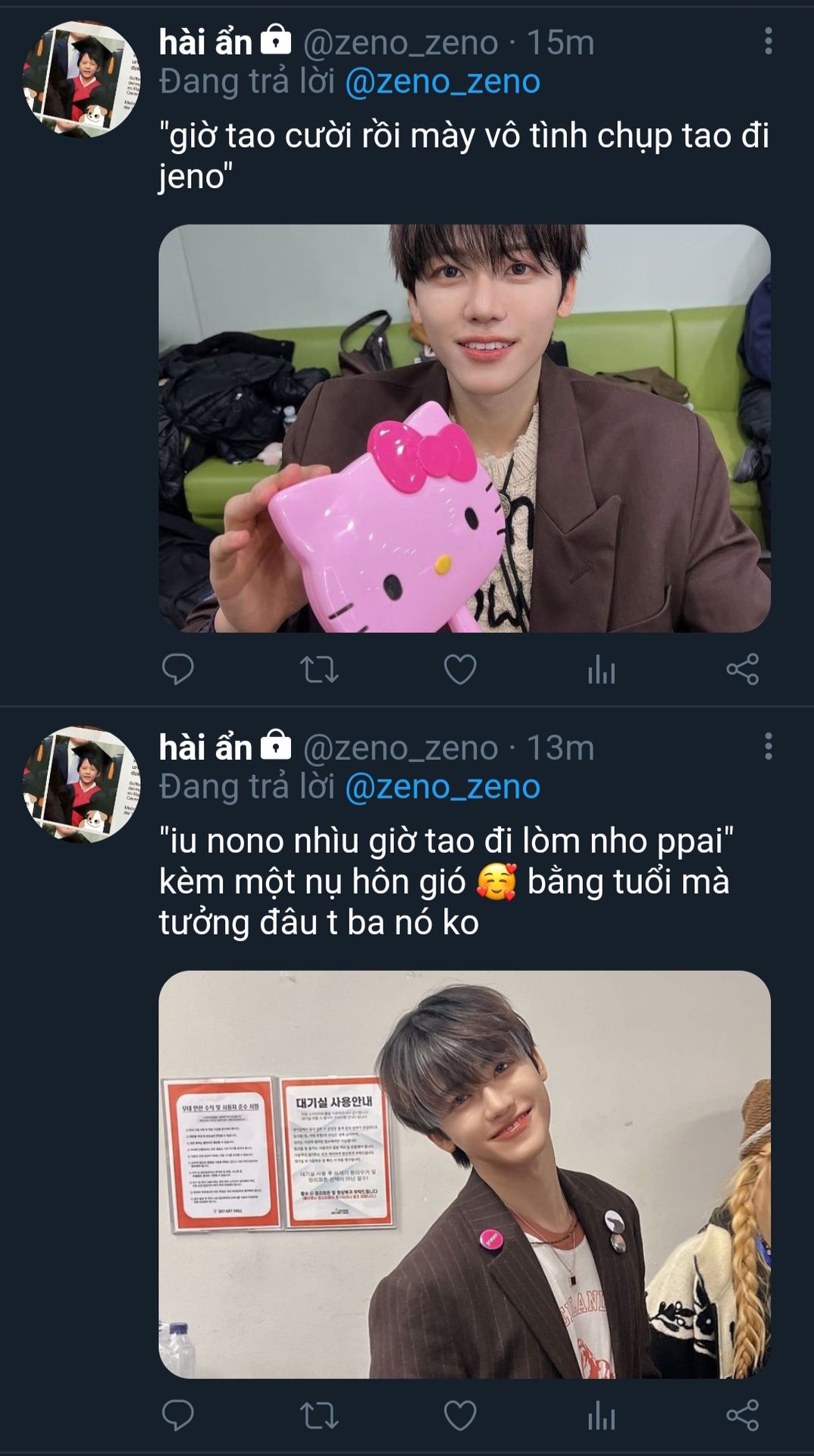The image size is (814, 1456).
Task: Open profile avatar on the 15m tweet
Action: 81,80
